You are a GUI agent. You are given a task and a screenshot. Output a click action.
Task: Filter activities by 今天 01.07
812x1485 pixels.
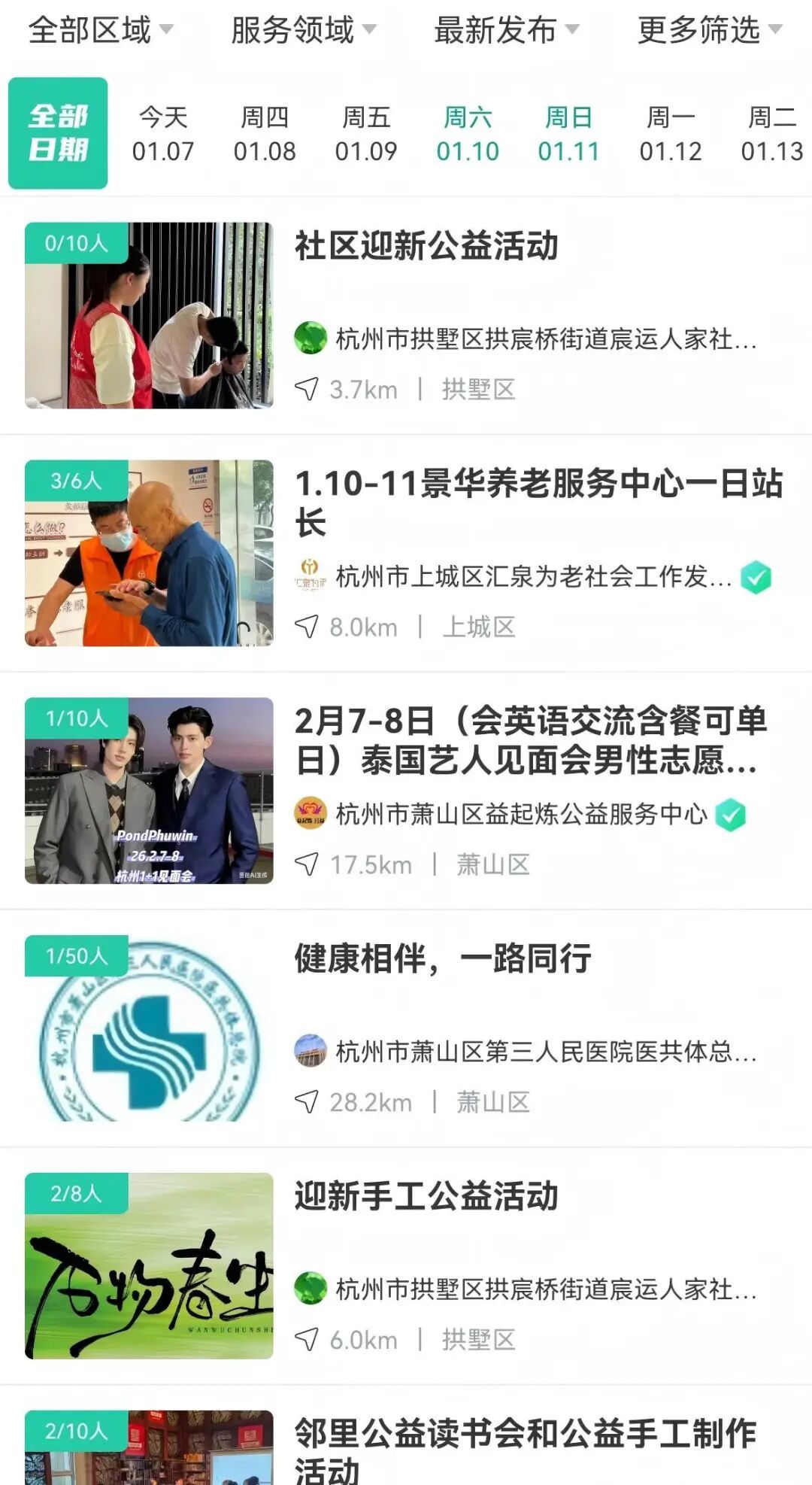click(x=163, y=134)
